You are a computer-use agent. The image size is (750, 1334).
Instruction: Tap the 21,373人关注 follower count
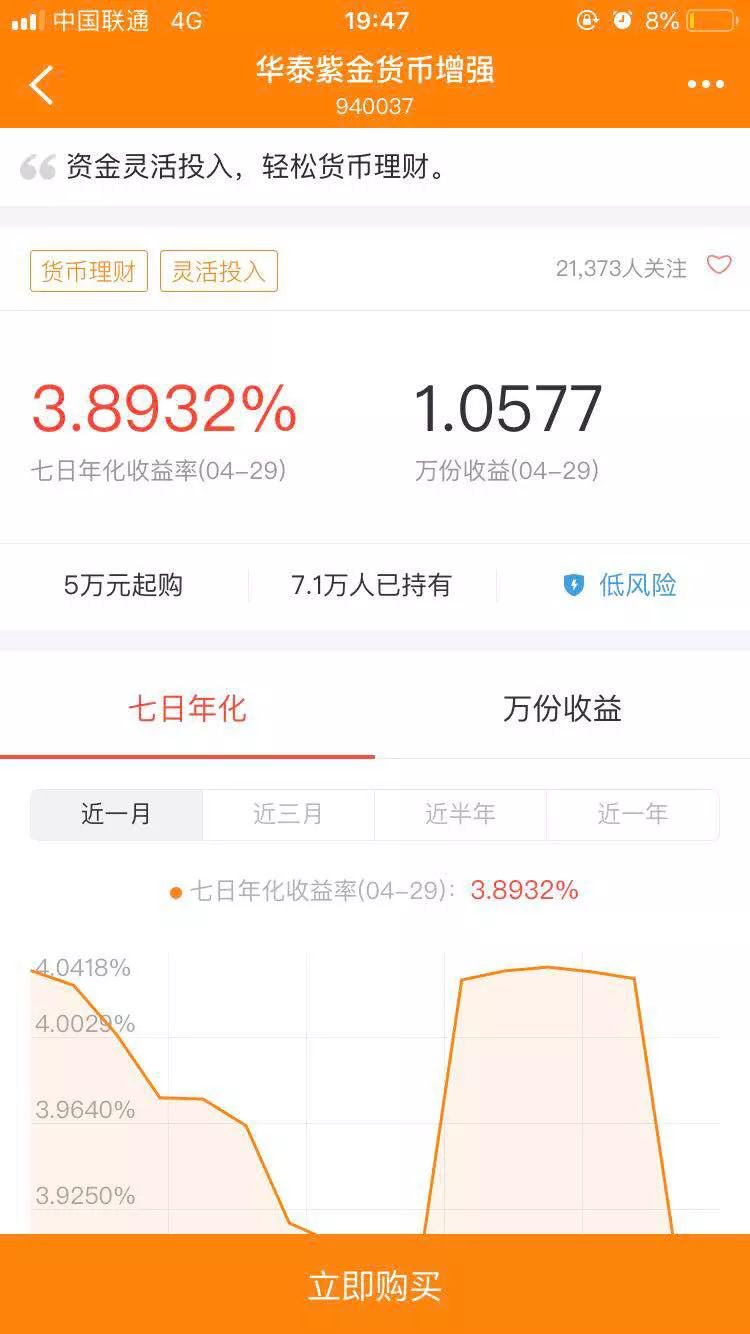[619, 266]
